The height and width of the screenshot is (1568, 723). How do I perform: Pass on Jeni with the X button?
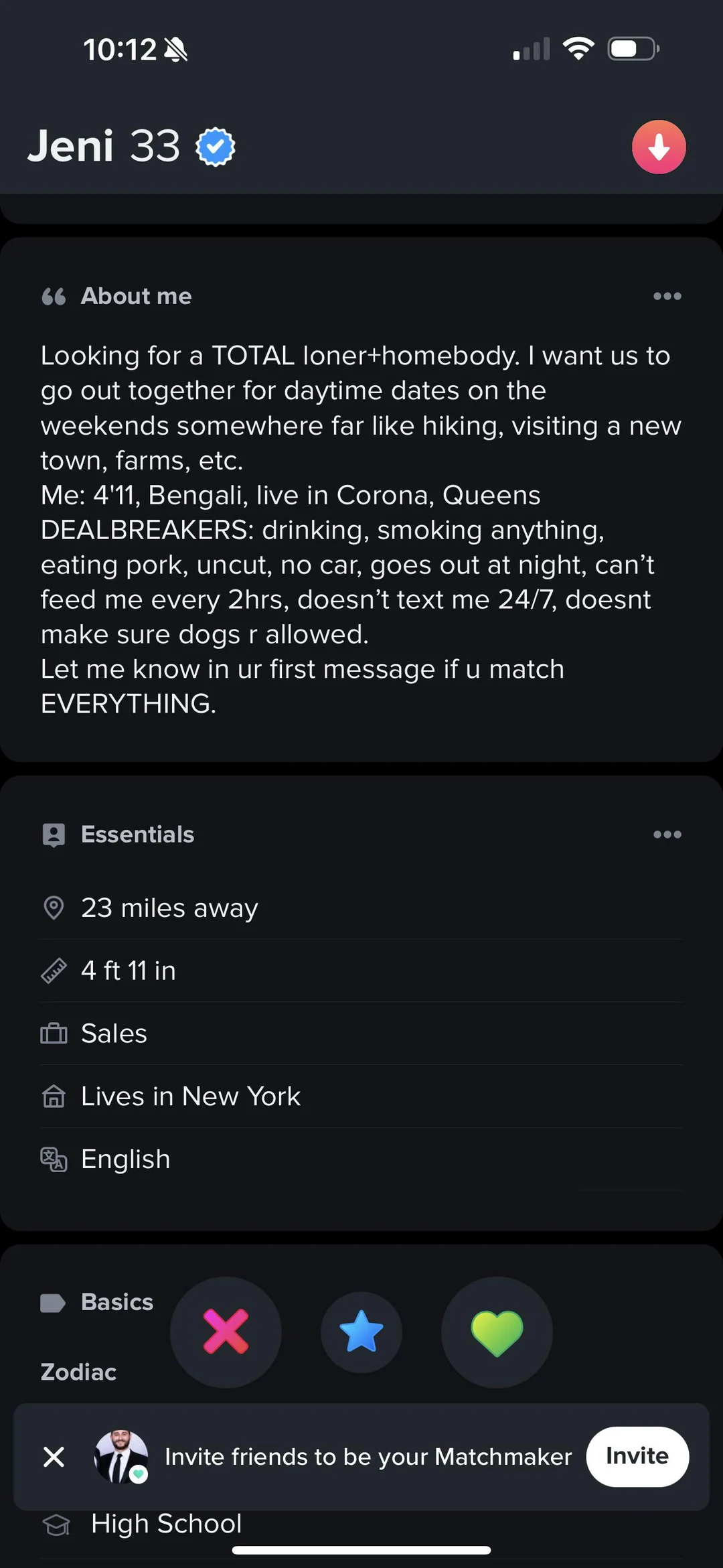(226, 1332)
